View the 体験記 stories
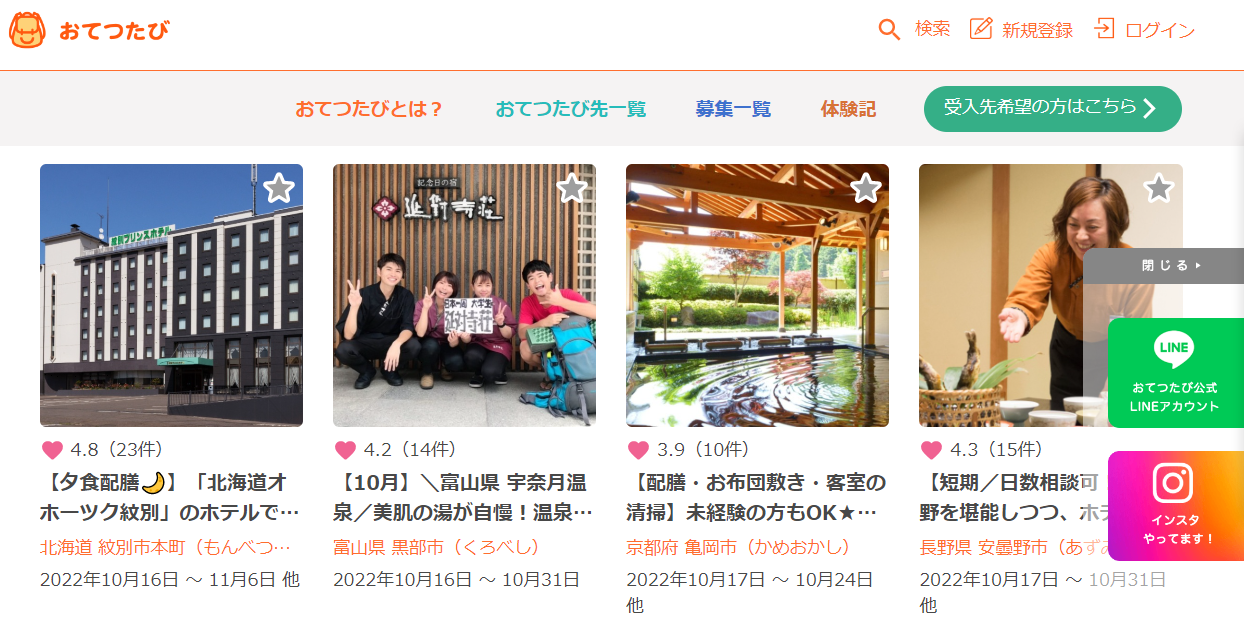 click(x=848, y=109)
